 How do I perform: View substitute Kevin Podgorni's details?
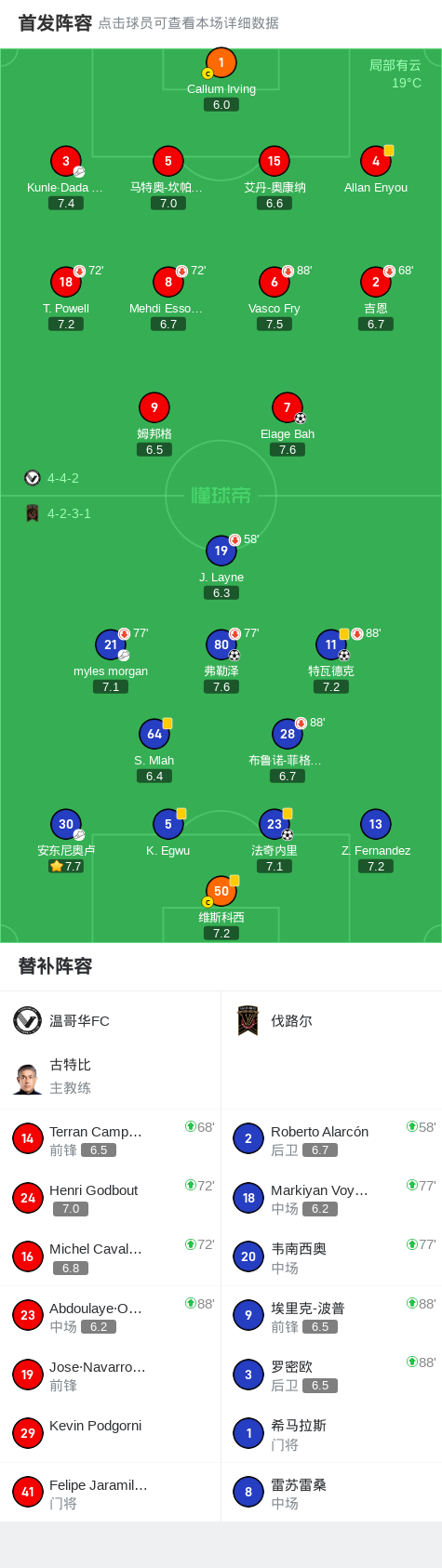(111, 1433)
